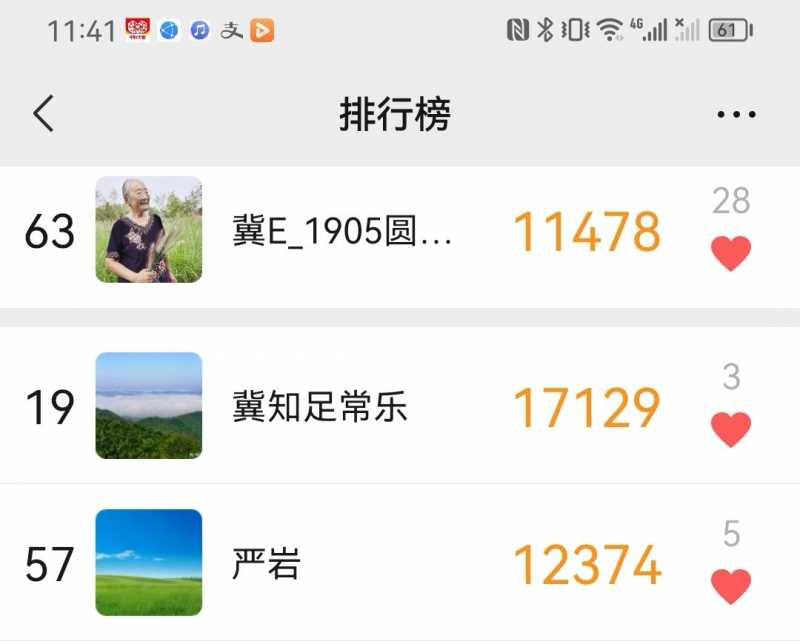The width and height of the screenshot is (800, 644).
Task: Open the three-dot overflow menu
Action: coord(736,115)
